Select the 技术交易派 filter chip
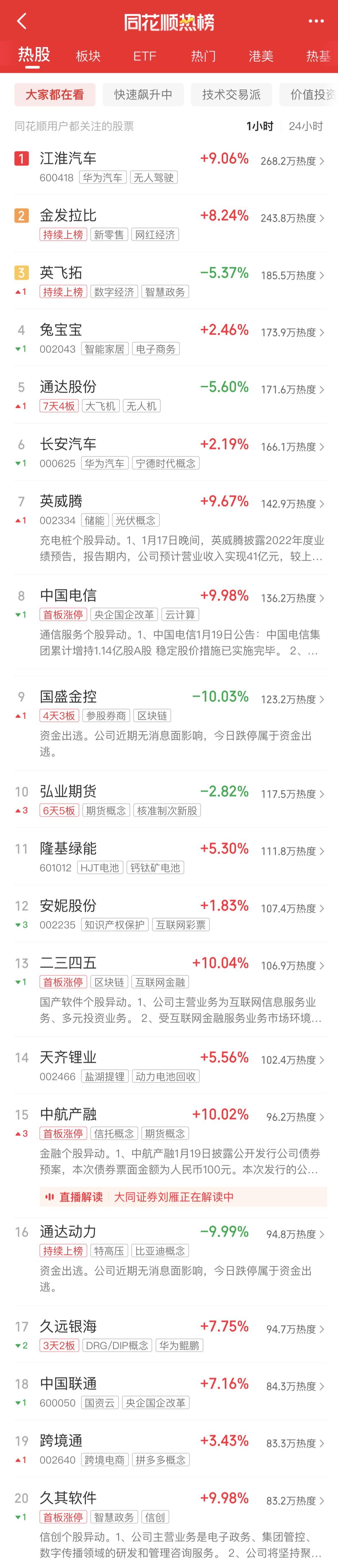This screenshot has height=1568, width=338. (x=231, y=95)
